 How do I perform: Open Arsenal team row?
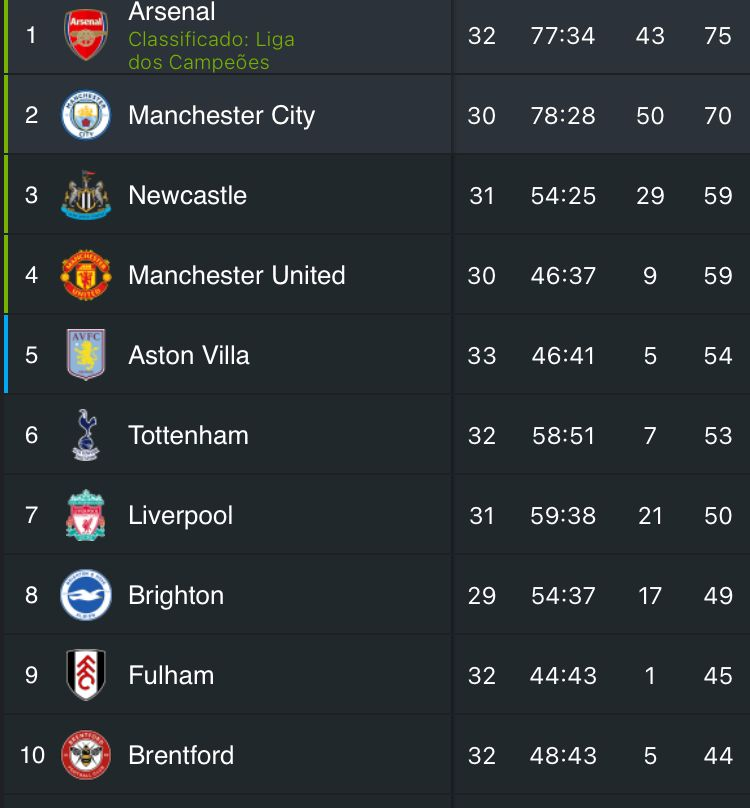coord(172,14)
